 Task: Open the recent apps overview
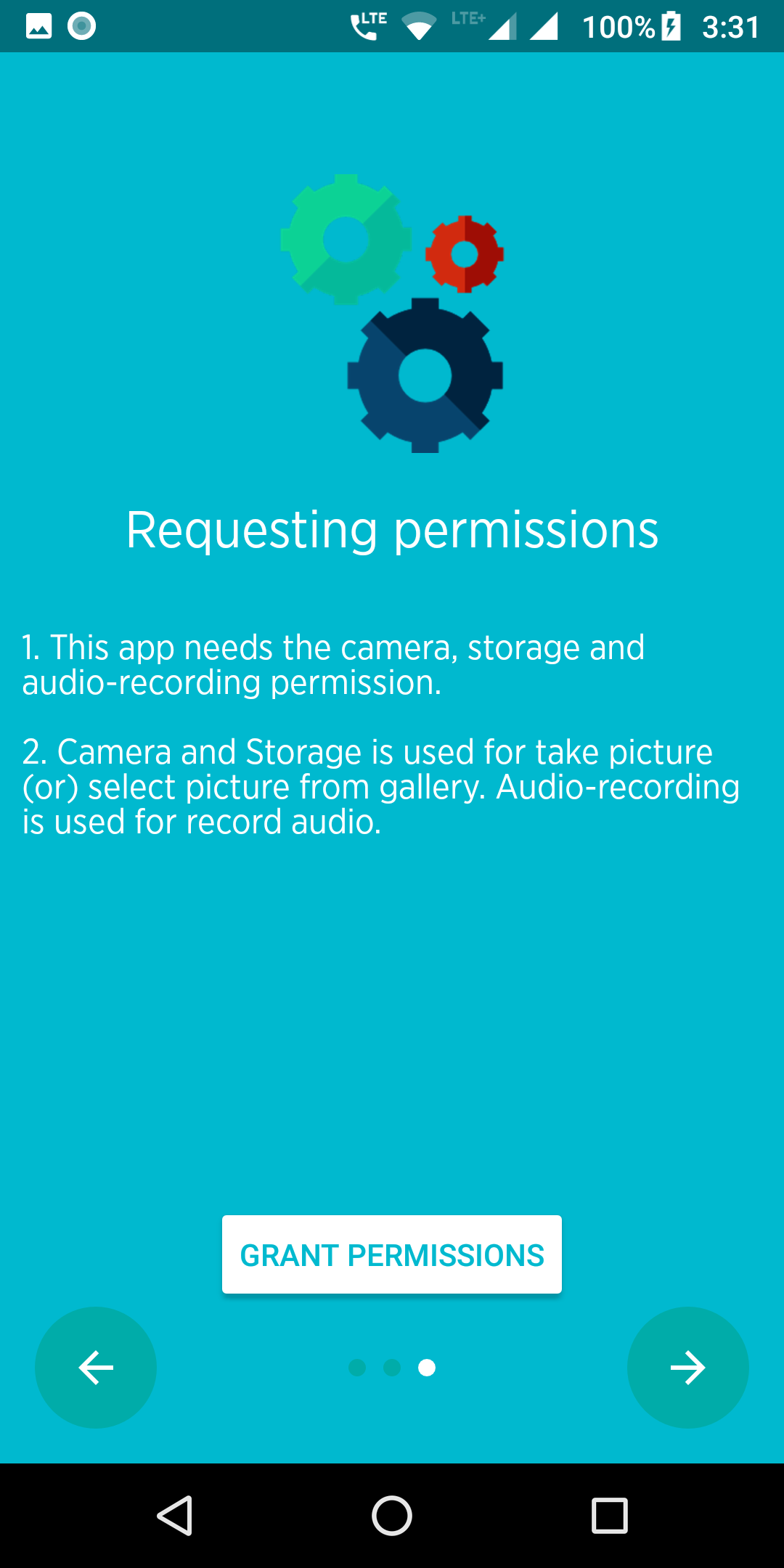609,1516
